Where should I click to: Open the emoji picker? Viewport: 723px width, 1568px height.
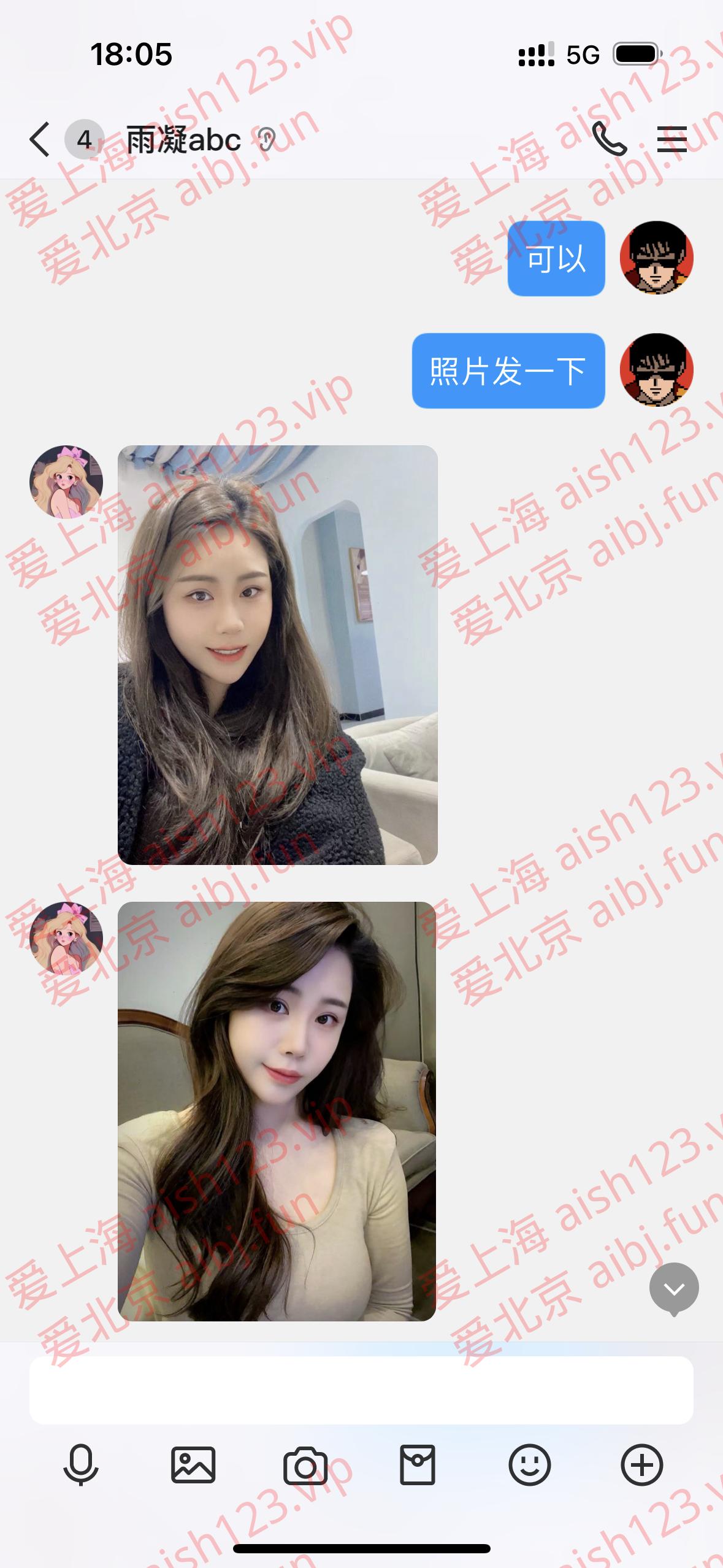coord(530,1465)
